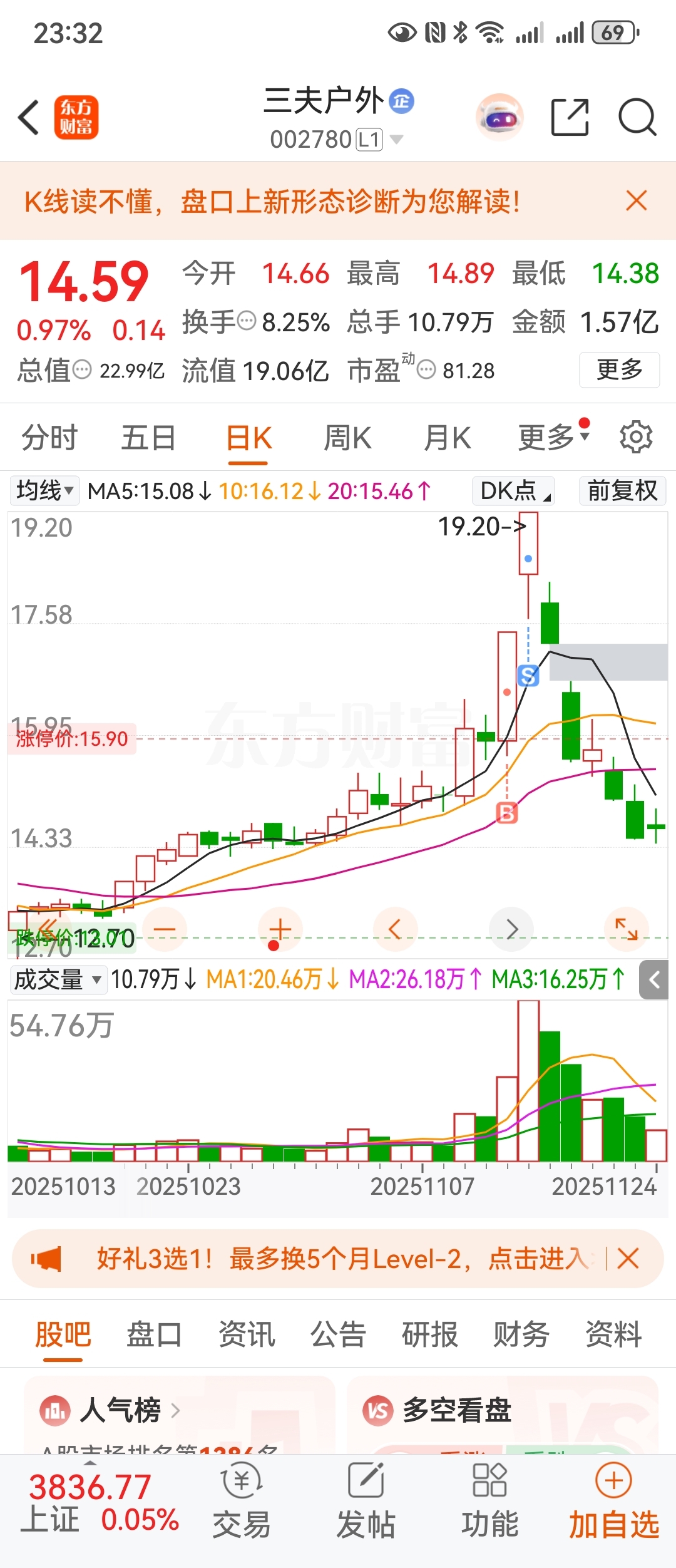Select the 周K chart tab
676x1568 pixels.
[347, 438]
